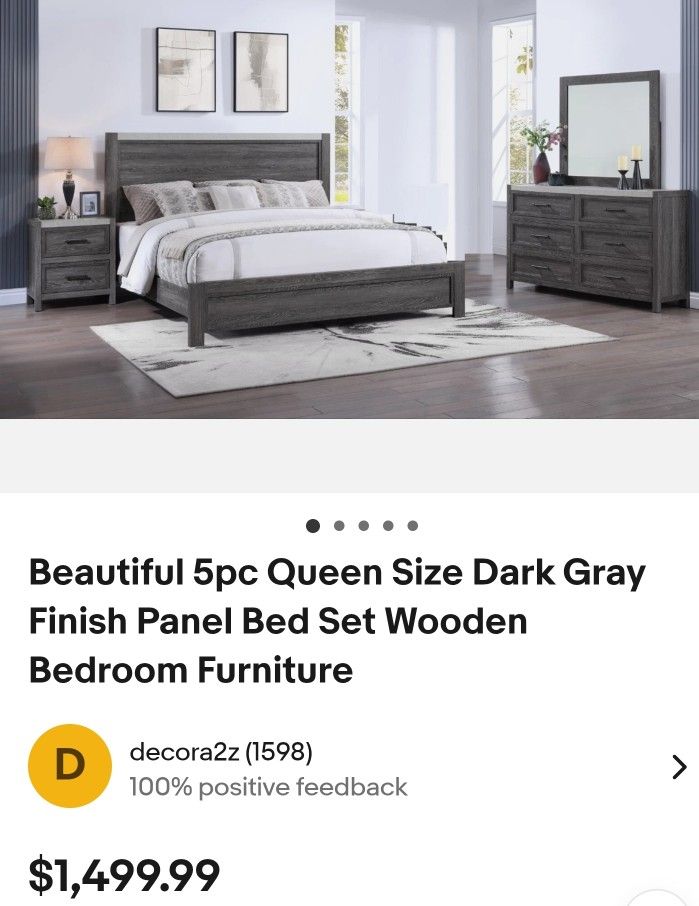Jump to the second photo indicator dot
The image size is (699, 906).
(x=339, y=525)
